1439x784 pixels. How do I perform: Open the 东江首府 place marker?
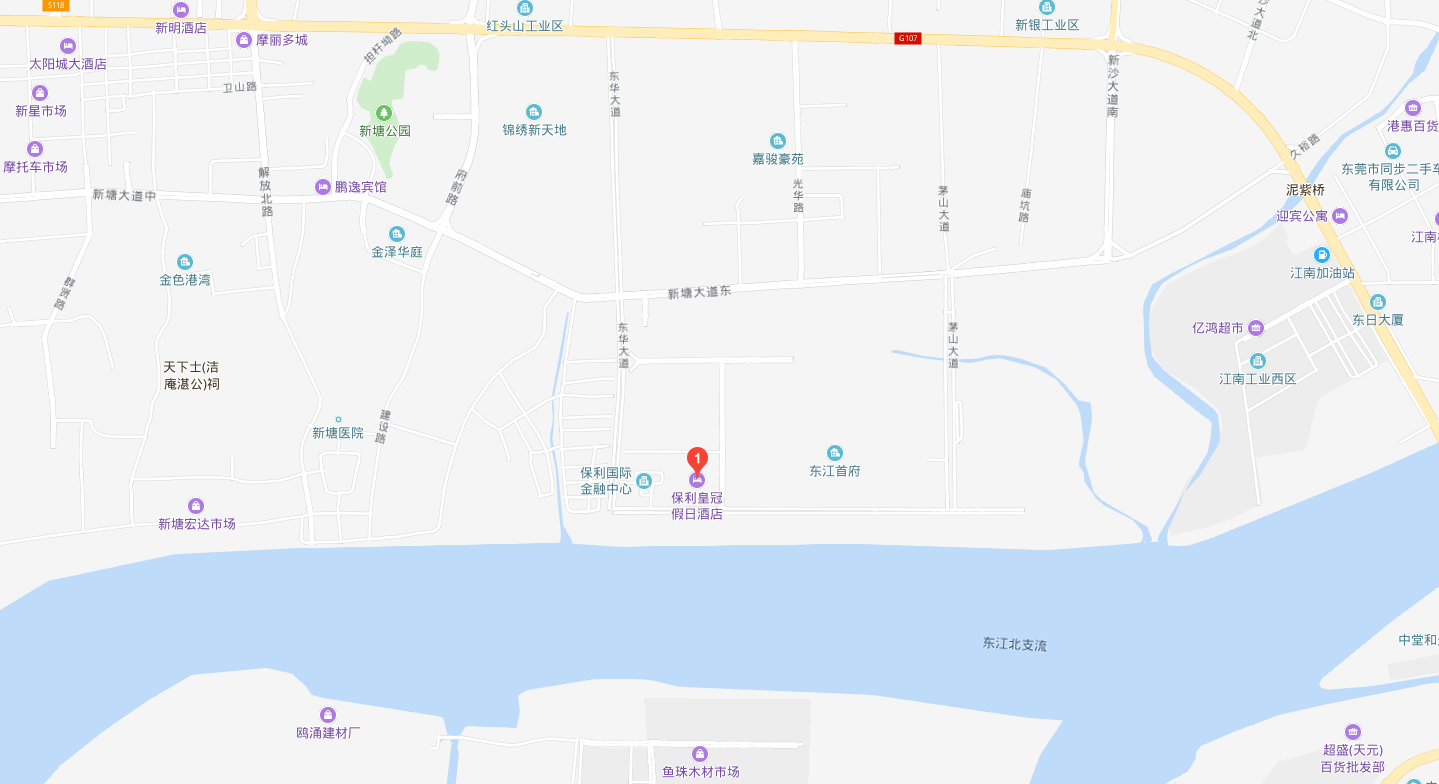click(835, 453)
